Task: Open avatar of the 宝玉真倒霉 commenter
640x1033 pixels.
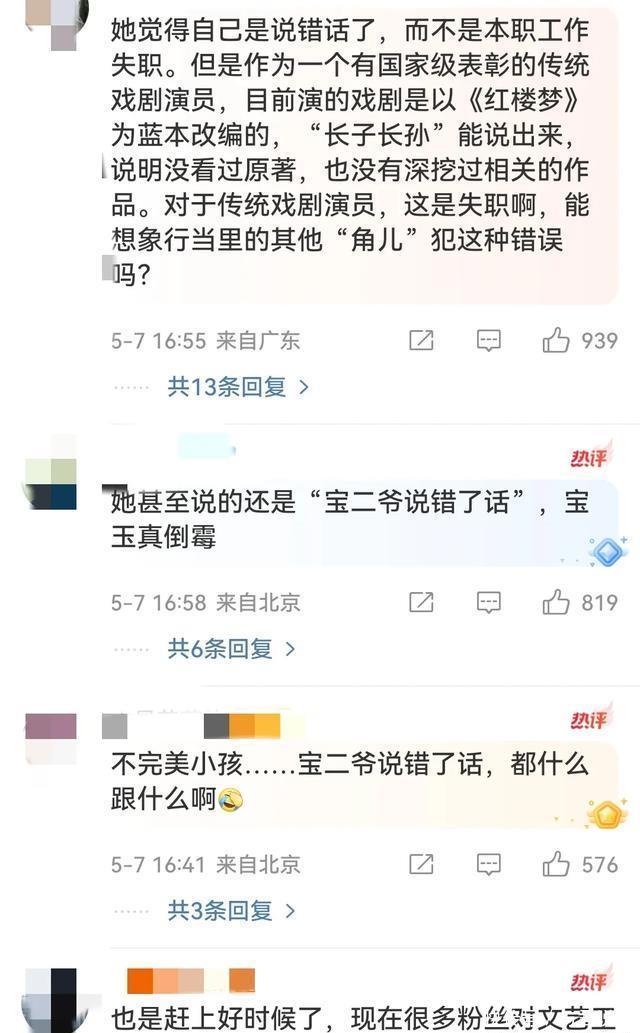Action: [51, 472]
